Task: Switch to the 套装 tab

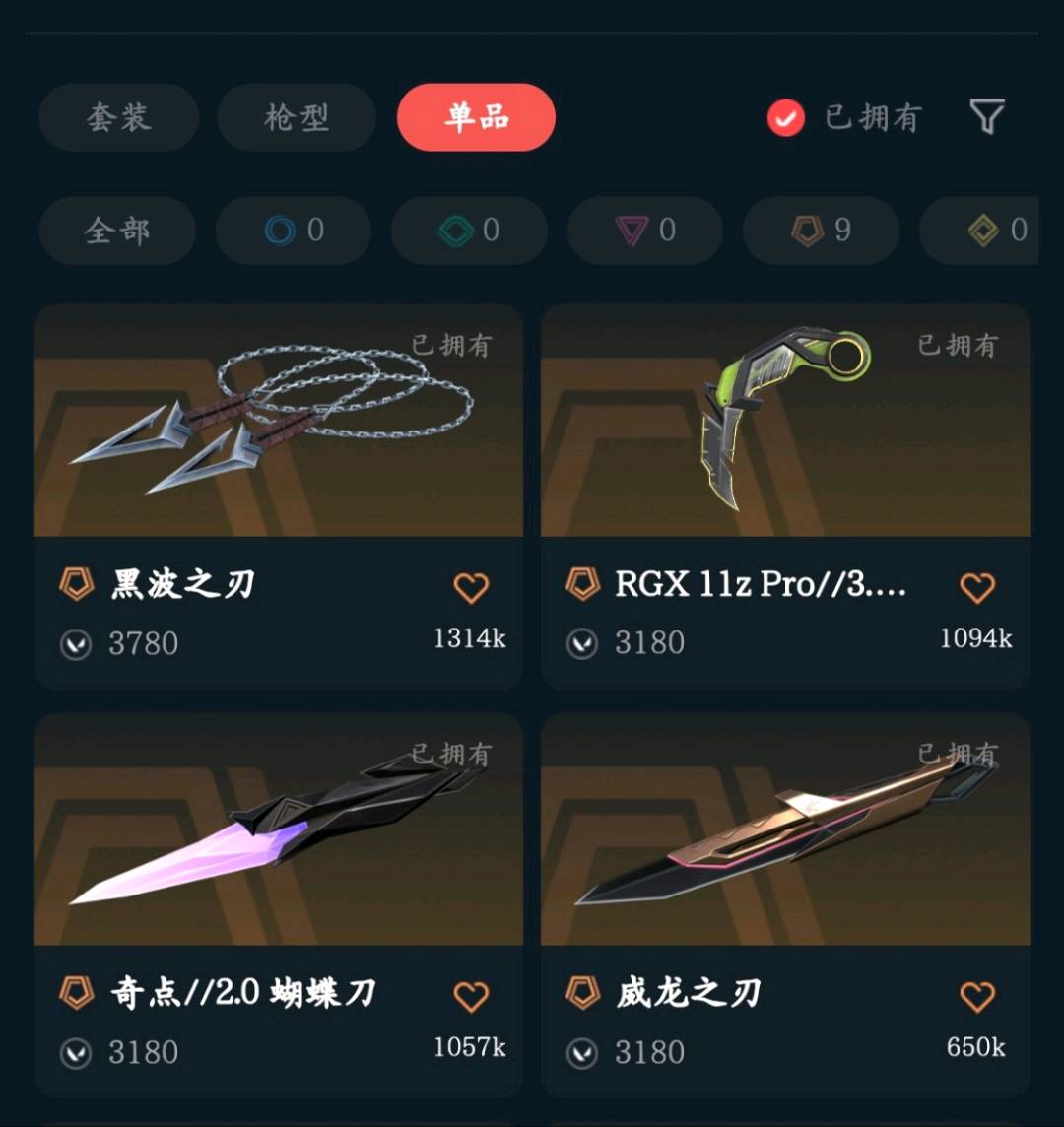Action: point(118,117)
